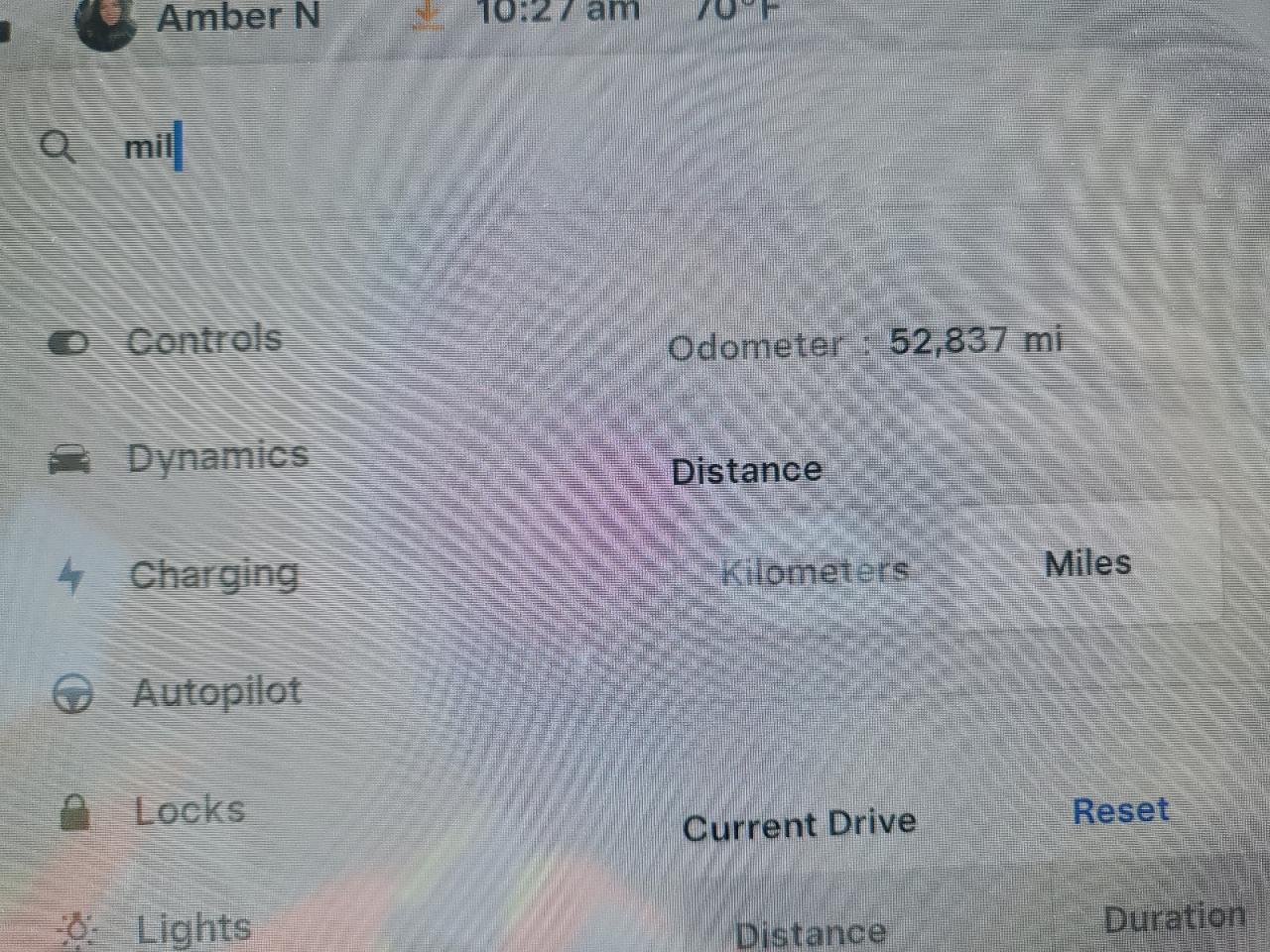Open the Locks settings

click(x=190, y=811)
